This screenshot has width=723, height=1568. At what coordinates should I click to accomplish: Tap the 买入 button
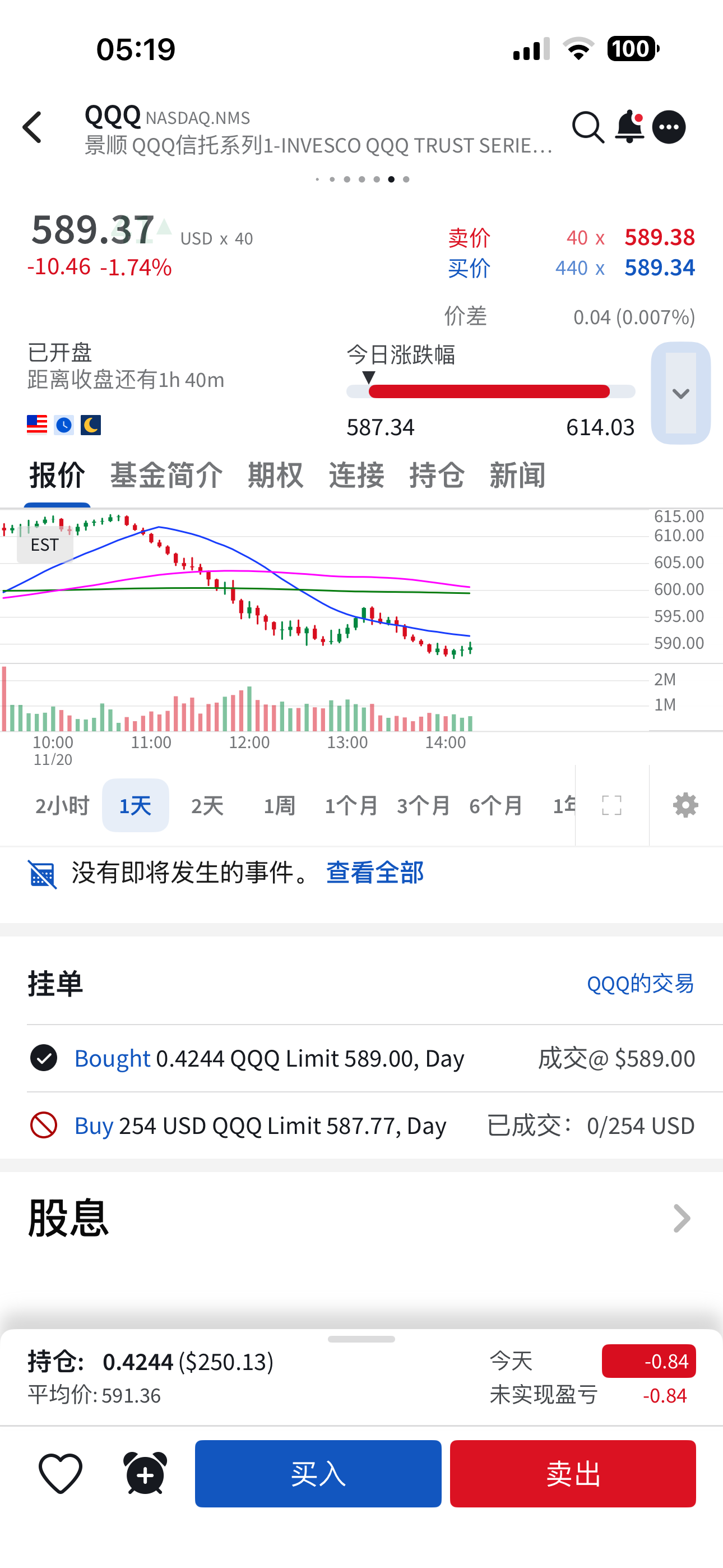point(318,1474)
